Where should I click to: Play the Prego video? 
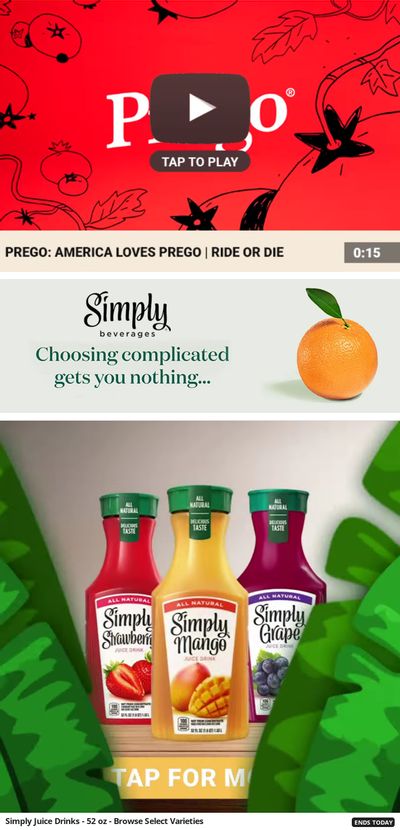pos(199,109)
